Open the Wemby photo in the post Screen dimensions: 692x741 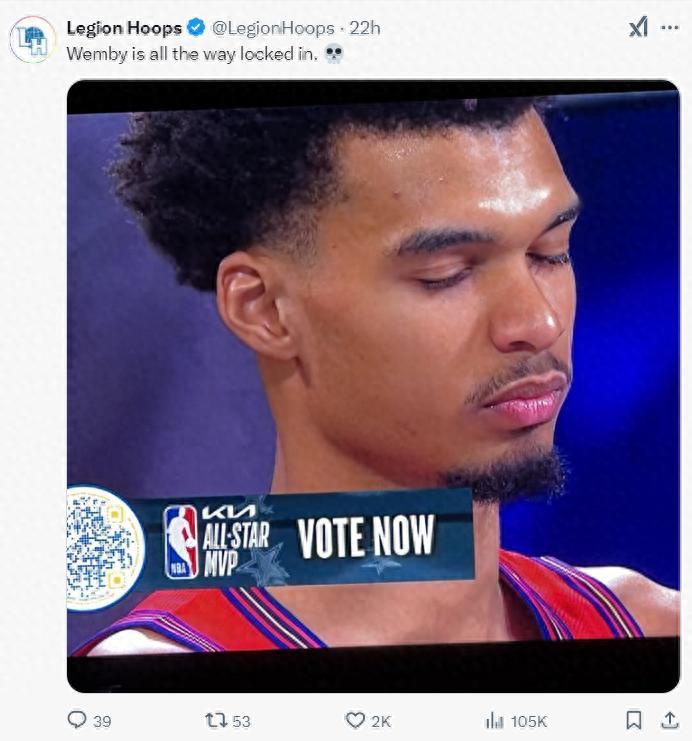click(x=373, y=300)
